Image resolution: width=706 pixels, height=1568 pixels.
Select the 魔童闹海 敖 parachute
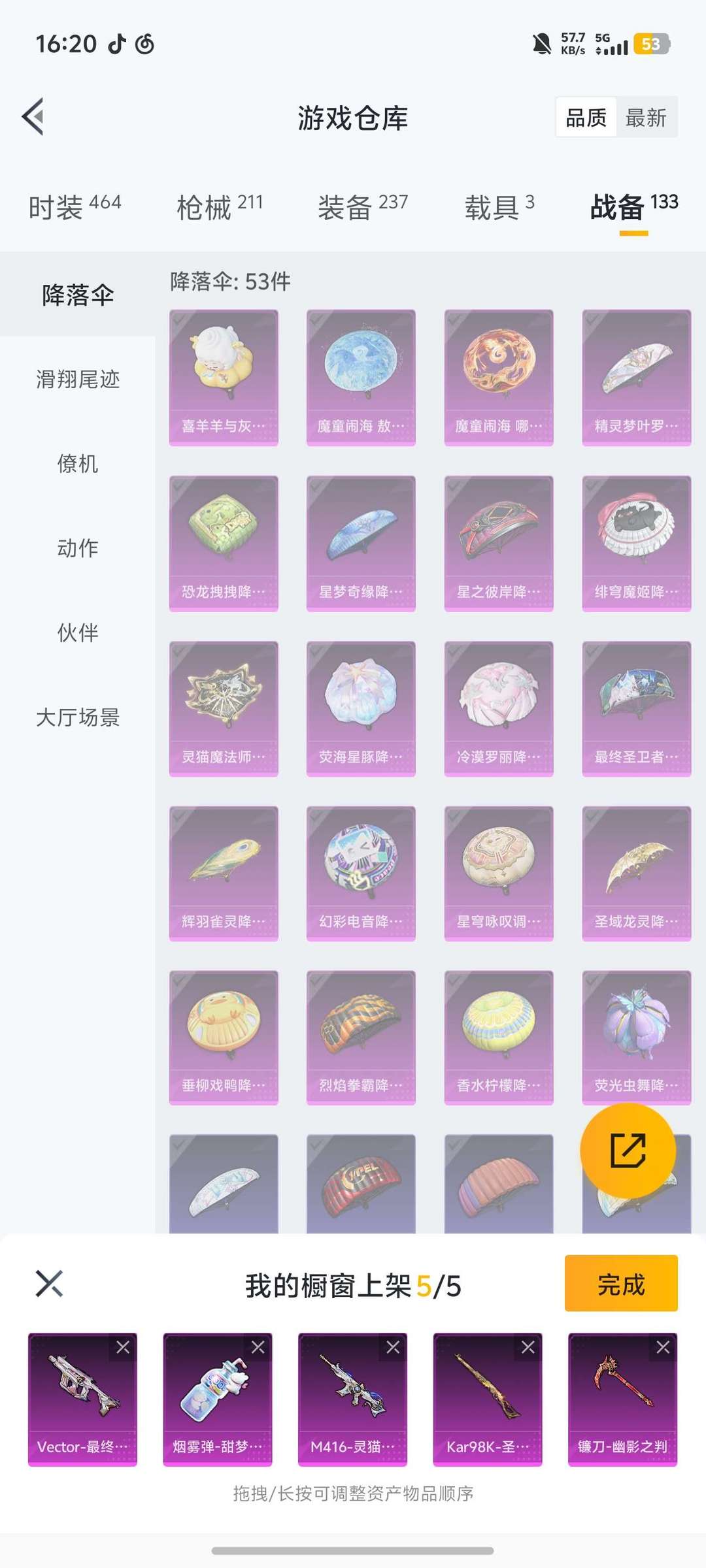click(x=361, y=376)
